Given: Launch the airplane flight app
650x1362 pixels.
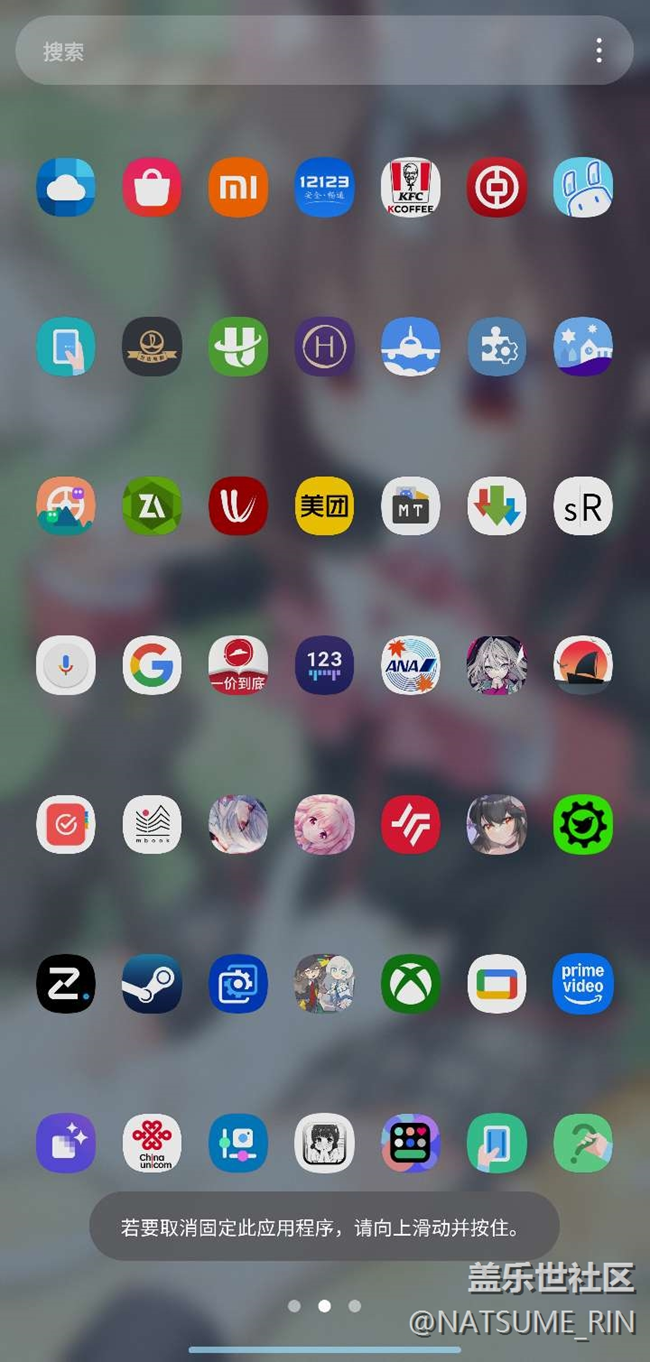Looking at the screenshot, I should (410, 347).
